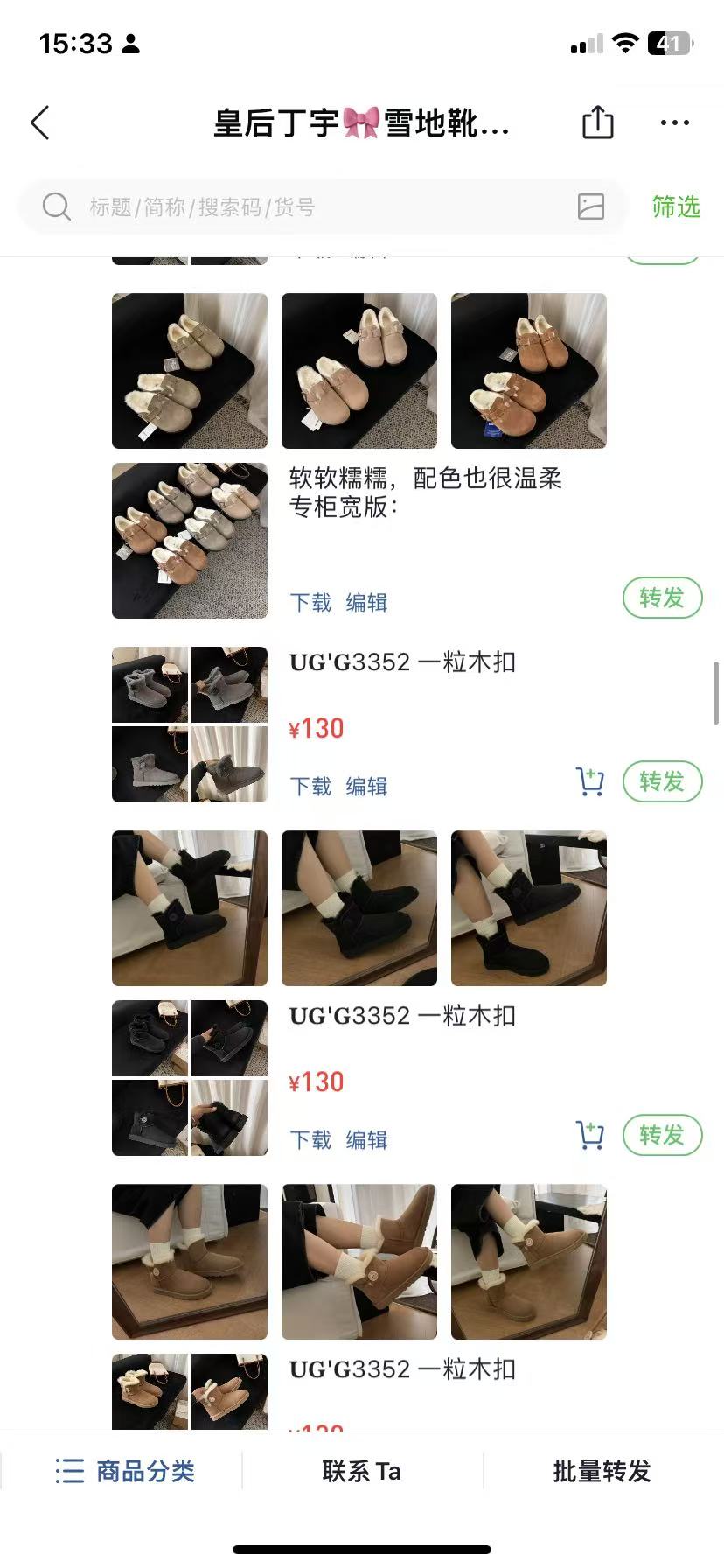The height and width of the screenshot is (1568, 724).
Task: Tap the search field for titles and codes
Action: [x=315, y=207]
